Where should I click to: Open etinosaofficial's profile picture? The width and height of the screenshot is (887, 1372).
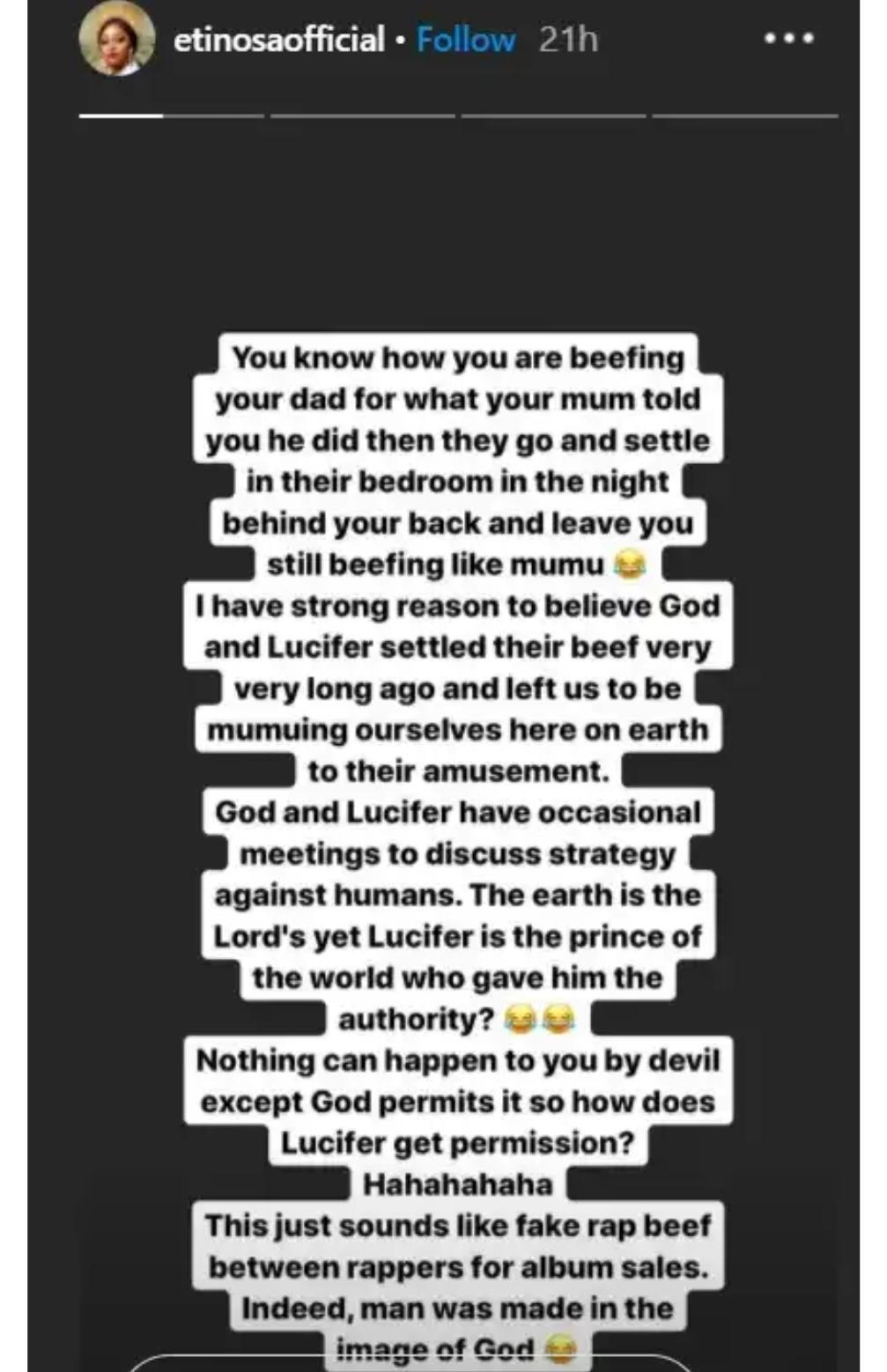click(x=116, y=41)
